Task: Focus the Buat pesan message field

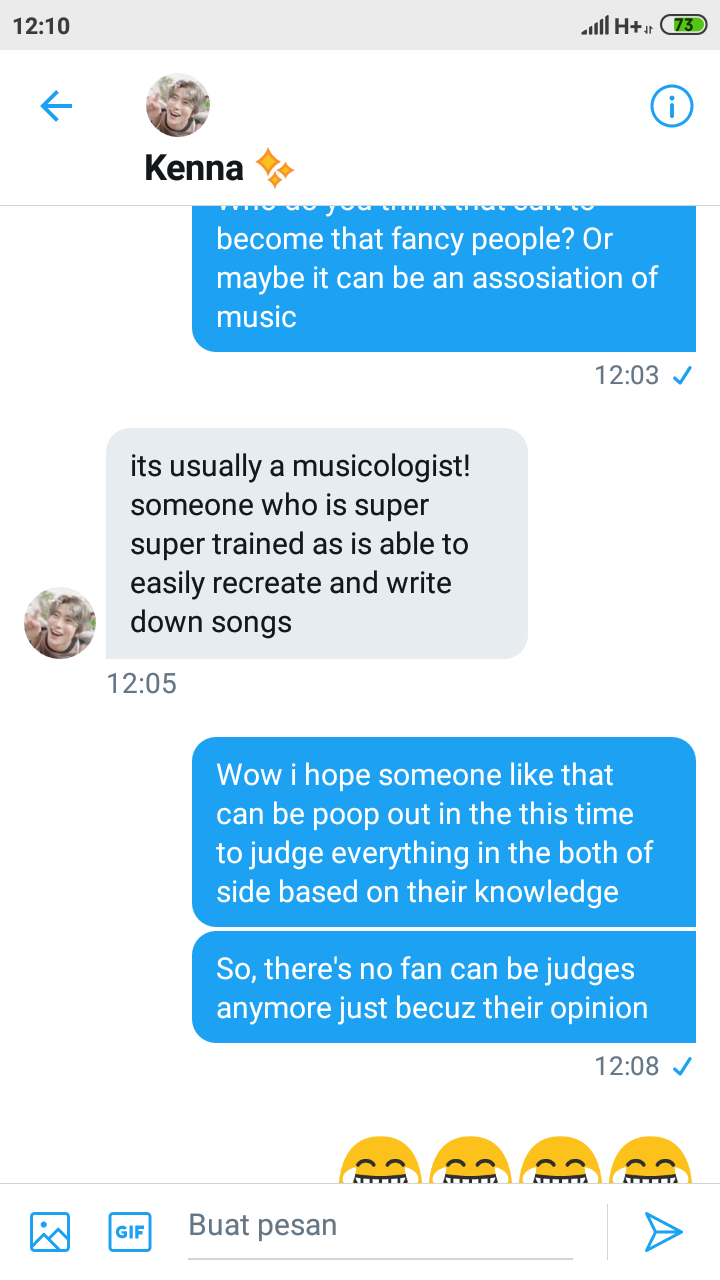Action: [x=380, y=1226]
